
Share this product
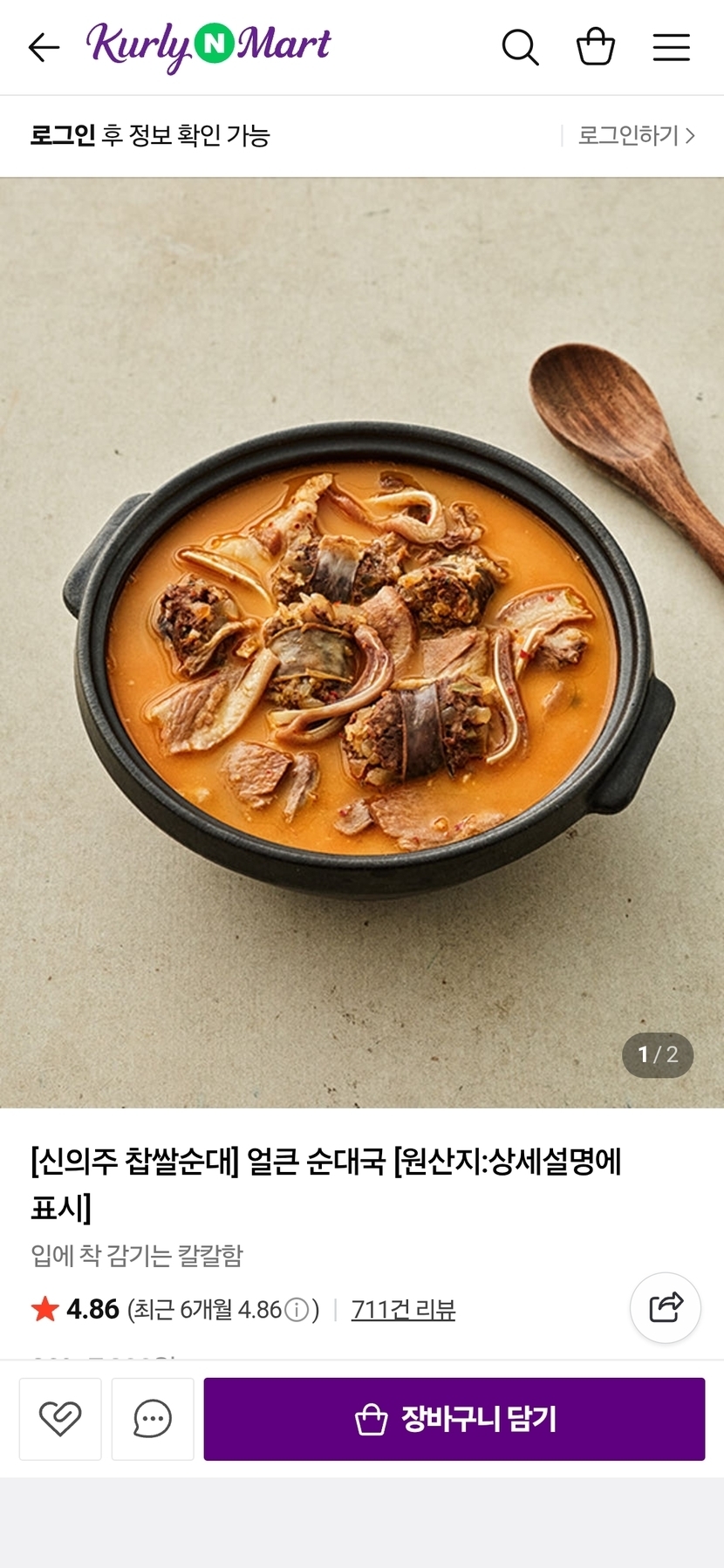666,1307
